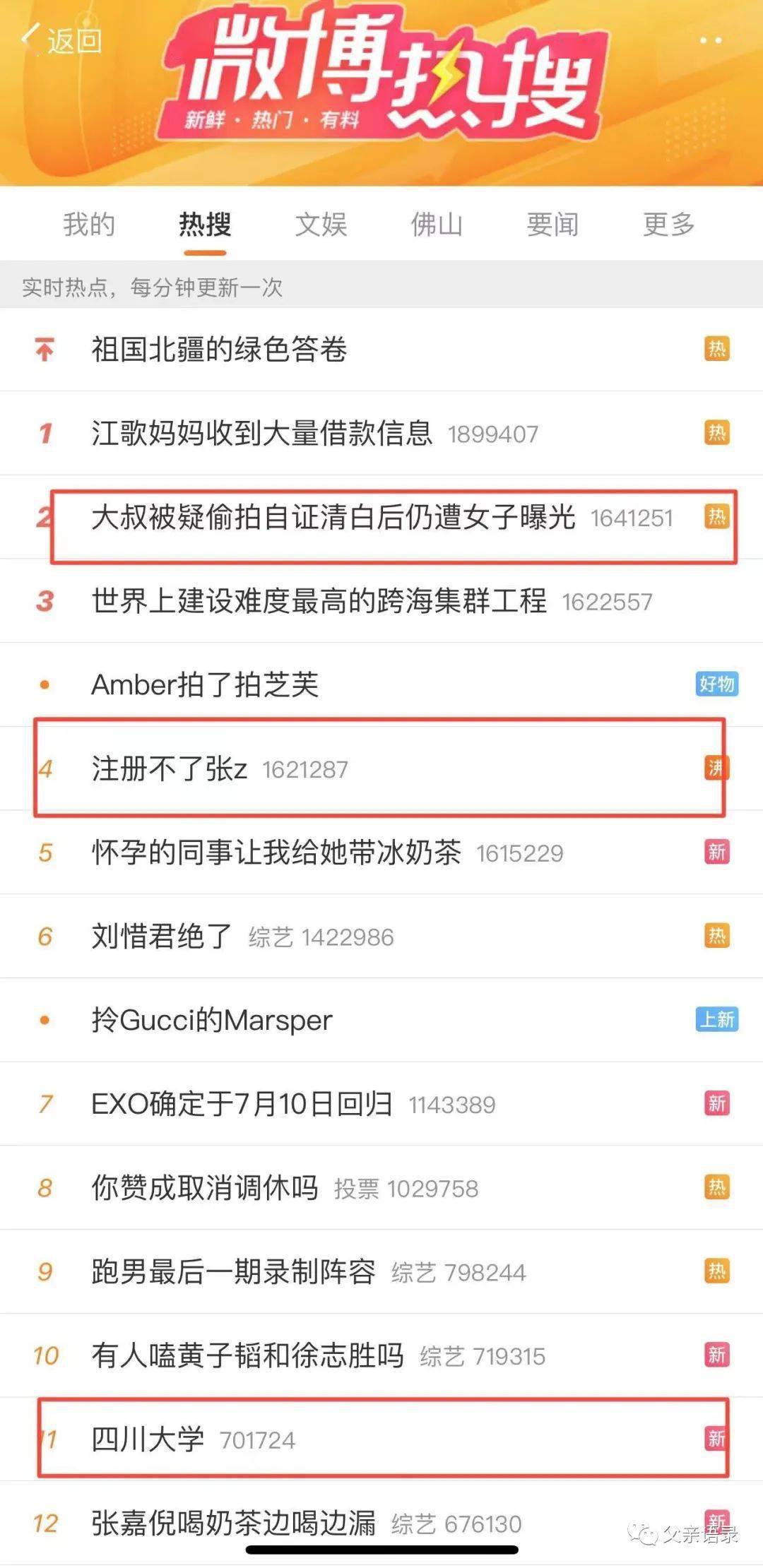Open promoted topic Amber拍了拍芝芙
Image resolution: width=763 pixels, height=1568 pixels.
[205, 684]
